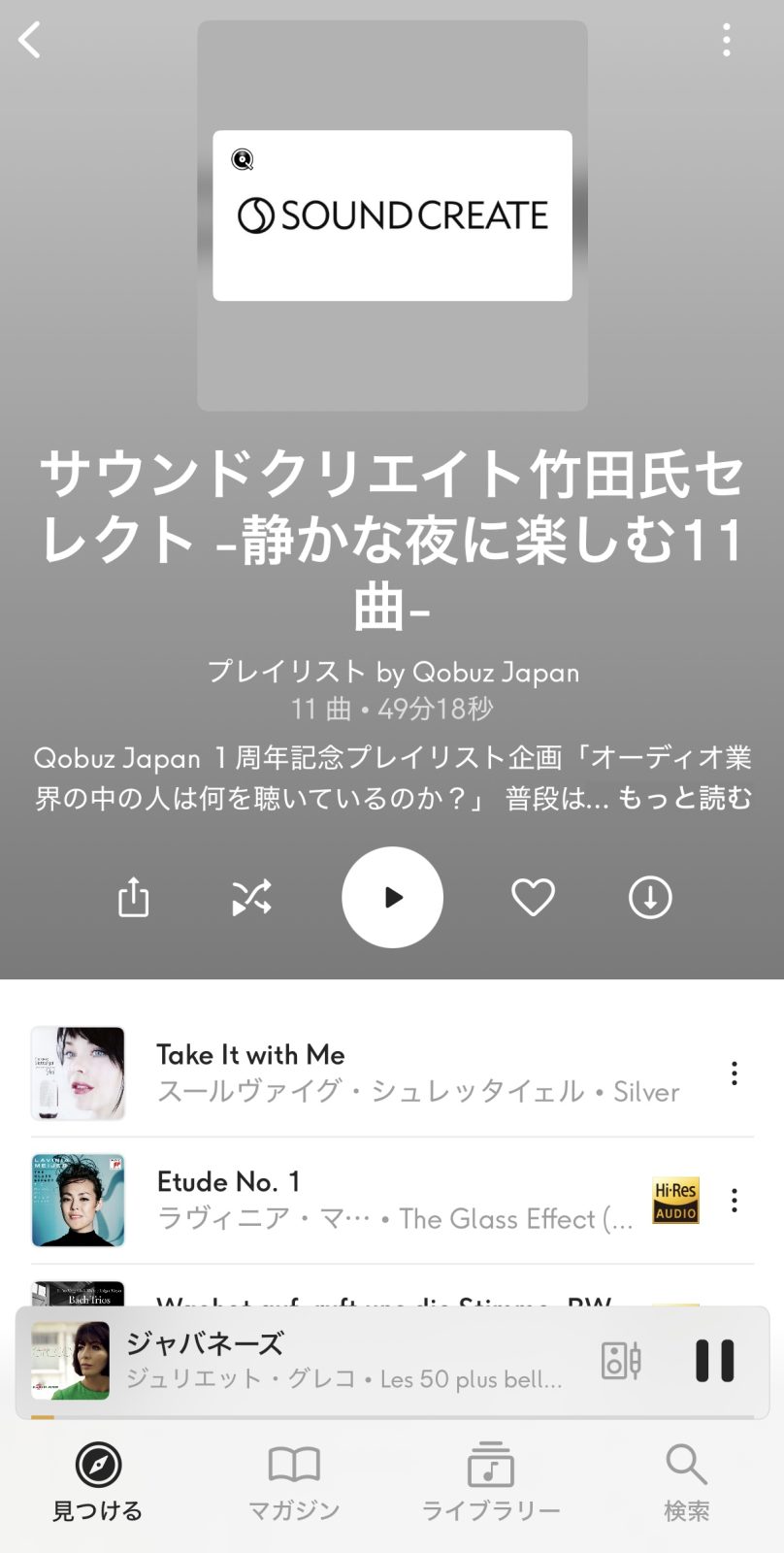Image resolution: width=784 pixels, height=1553 pixels.
Task: Go to the 検索 tab
Action: [x=686, y=1482]
